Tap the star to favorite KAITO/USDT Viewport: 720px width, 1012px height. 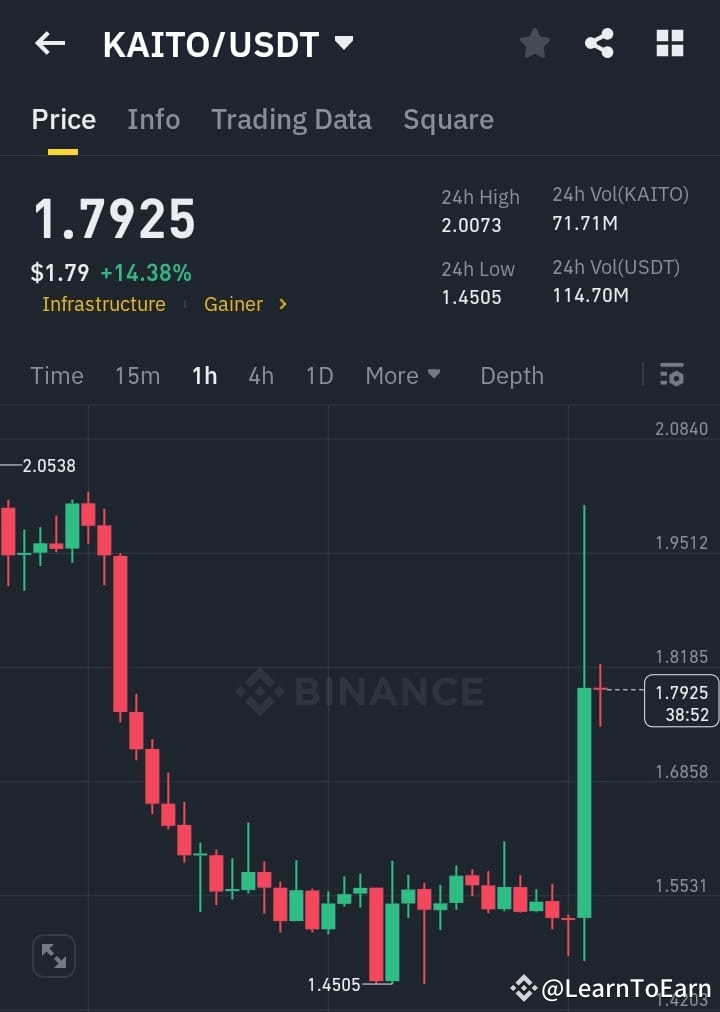pyautogui.click(x=534, y=43)
